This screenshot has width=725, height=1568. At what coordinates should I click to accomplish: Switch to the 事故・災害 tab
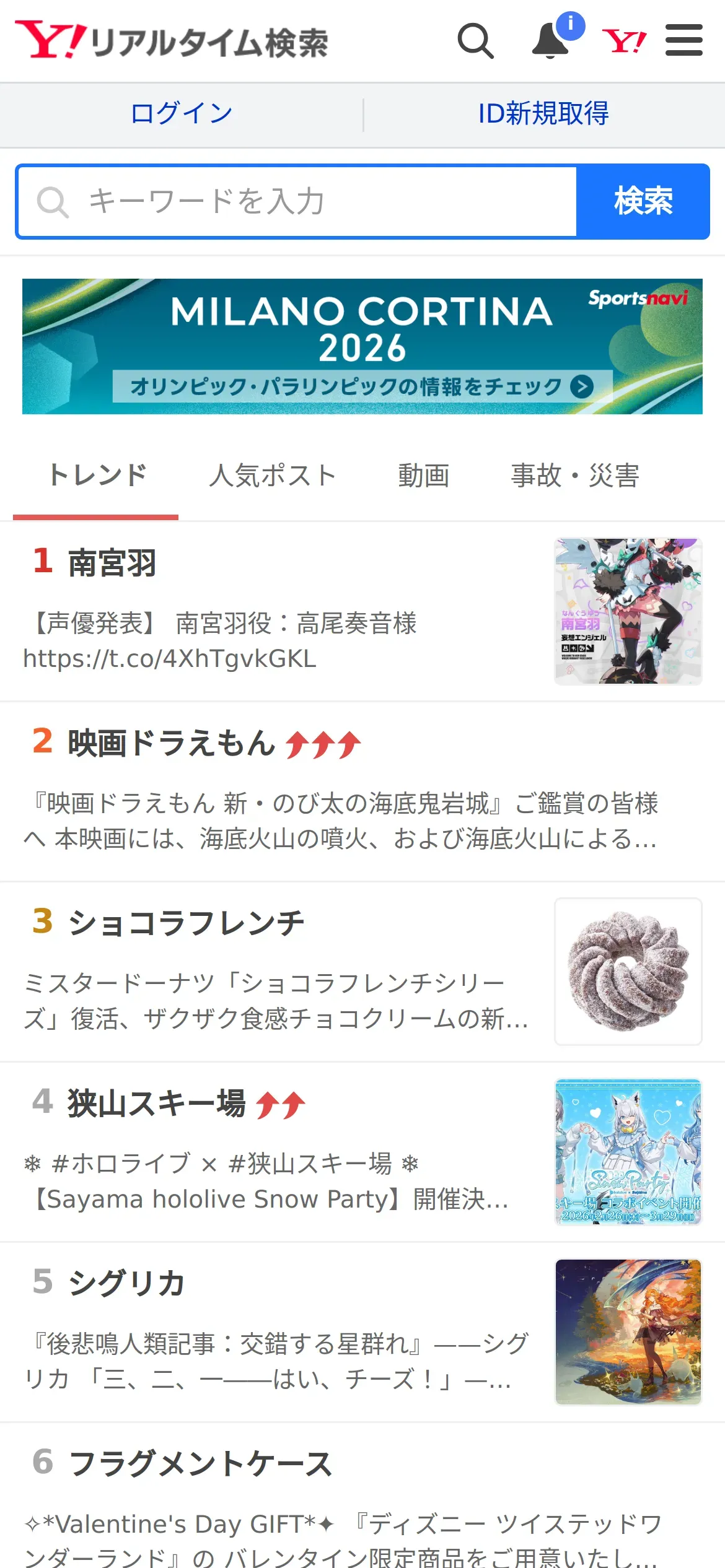[x=574, y=476]
